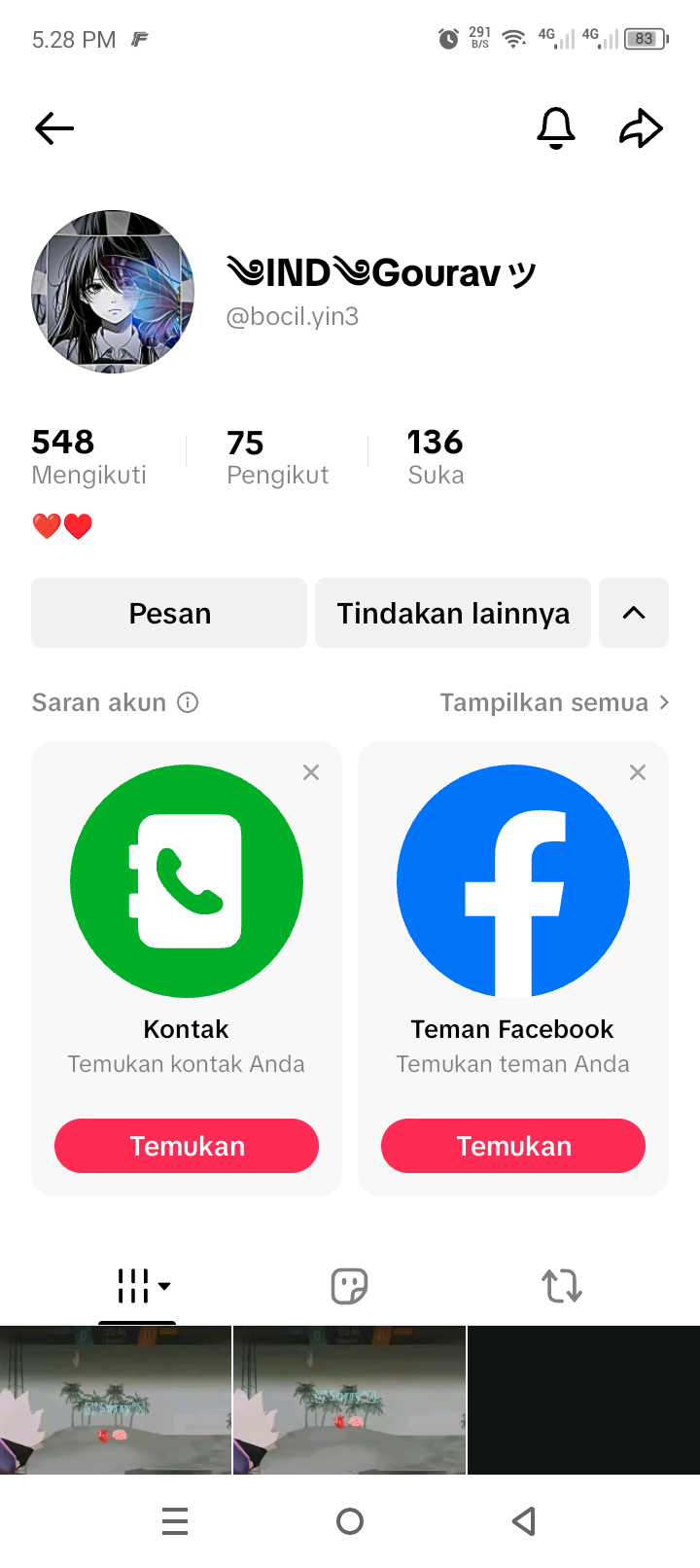Tap Temukan under Teman Facebook
Image resolution: width=700 pixels, height=1568 pixels.
coord(513,1146)
